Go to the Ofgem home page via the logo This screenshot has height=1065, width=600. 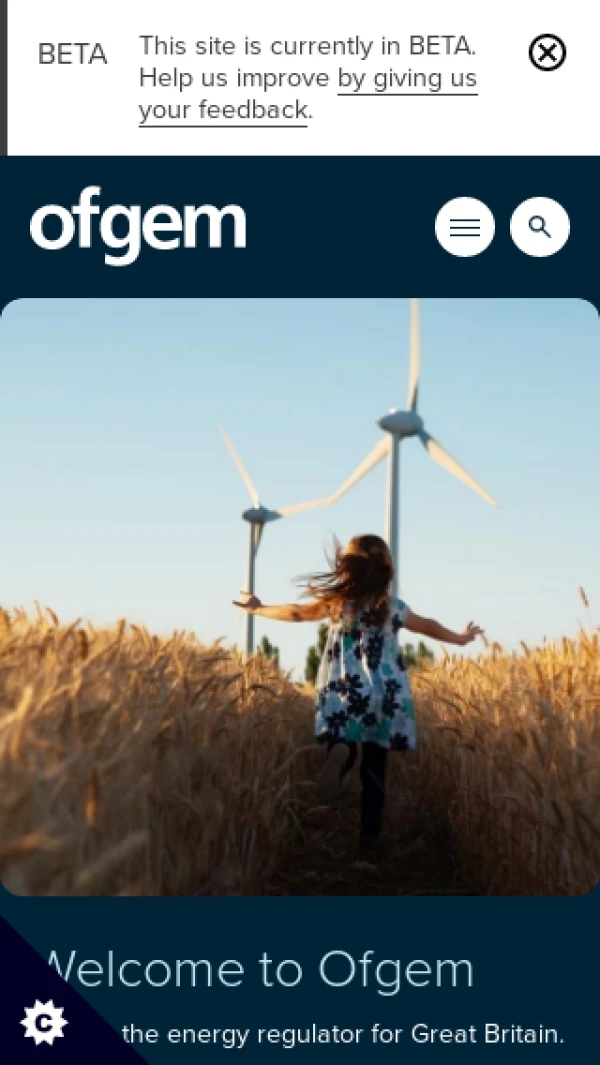pos(138,225)
